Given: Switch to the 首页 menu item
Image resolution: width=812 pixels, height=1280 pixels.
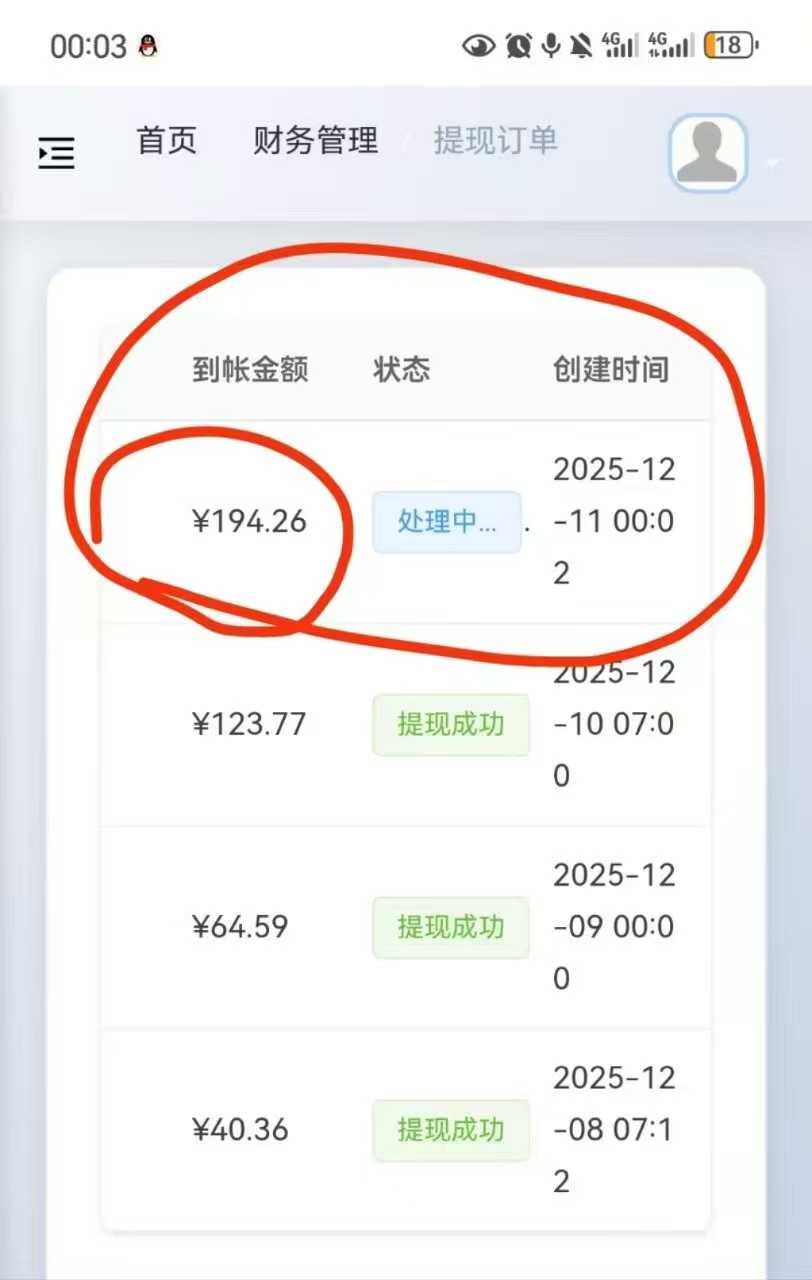Looking at the screenshot, I should [167, 141].
